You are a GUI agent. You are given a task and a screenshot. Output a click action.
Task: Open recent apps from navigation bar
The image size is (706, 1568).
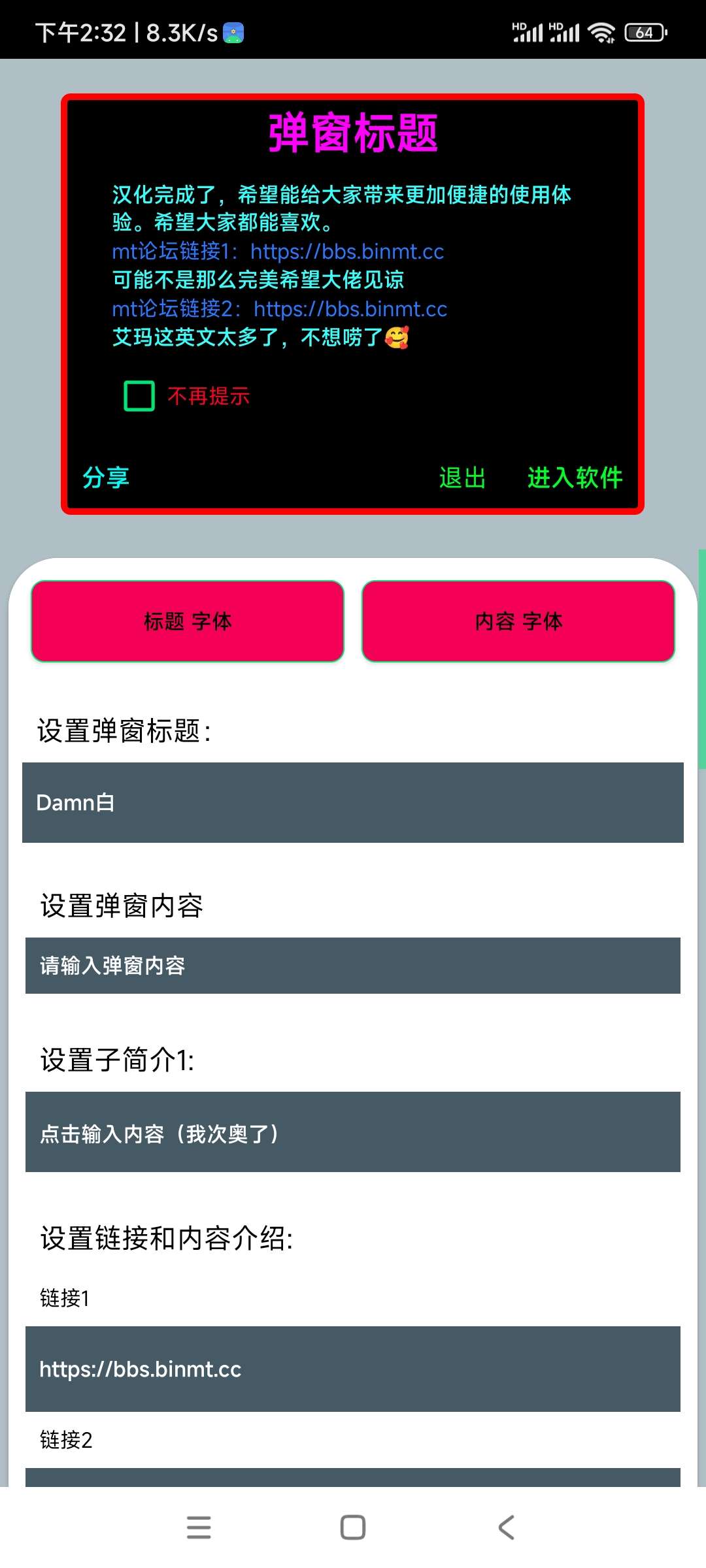[x=199, y=1527]
